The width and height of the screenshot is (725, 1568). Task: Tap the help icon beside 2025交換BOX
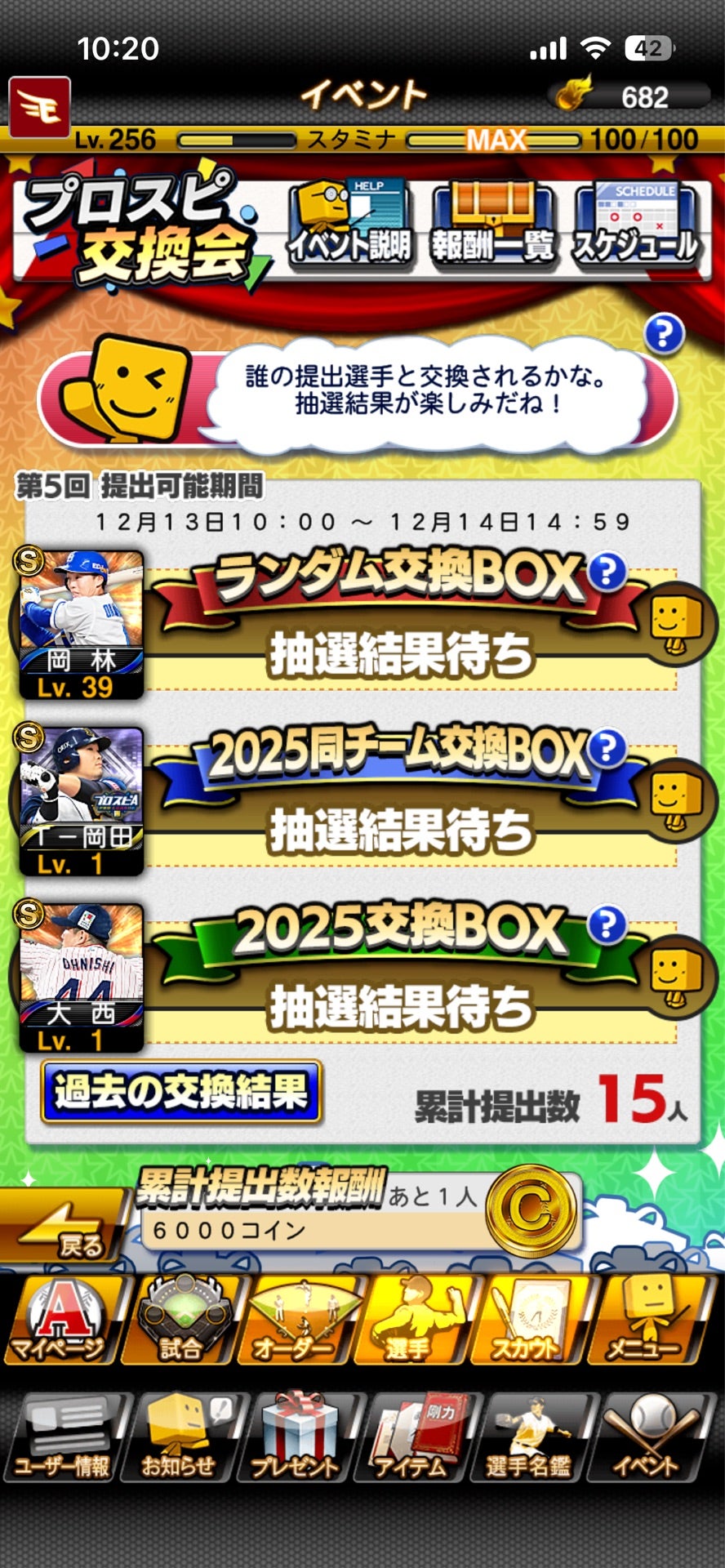tap(607, 924)
